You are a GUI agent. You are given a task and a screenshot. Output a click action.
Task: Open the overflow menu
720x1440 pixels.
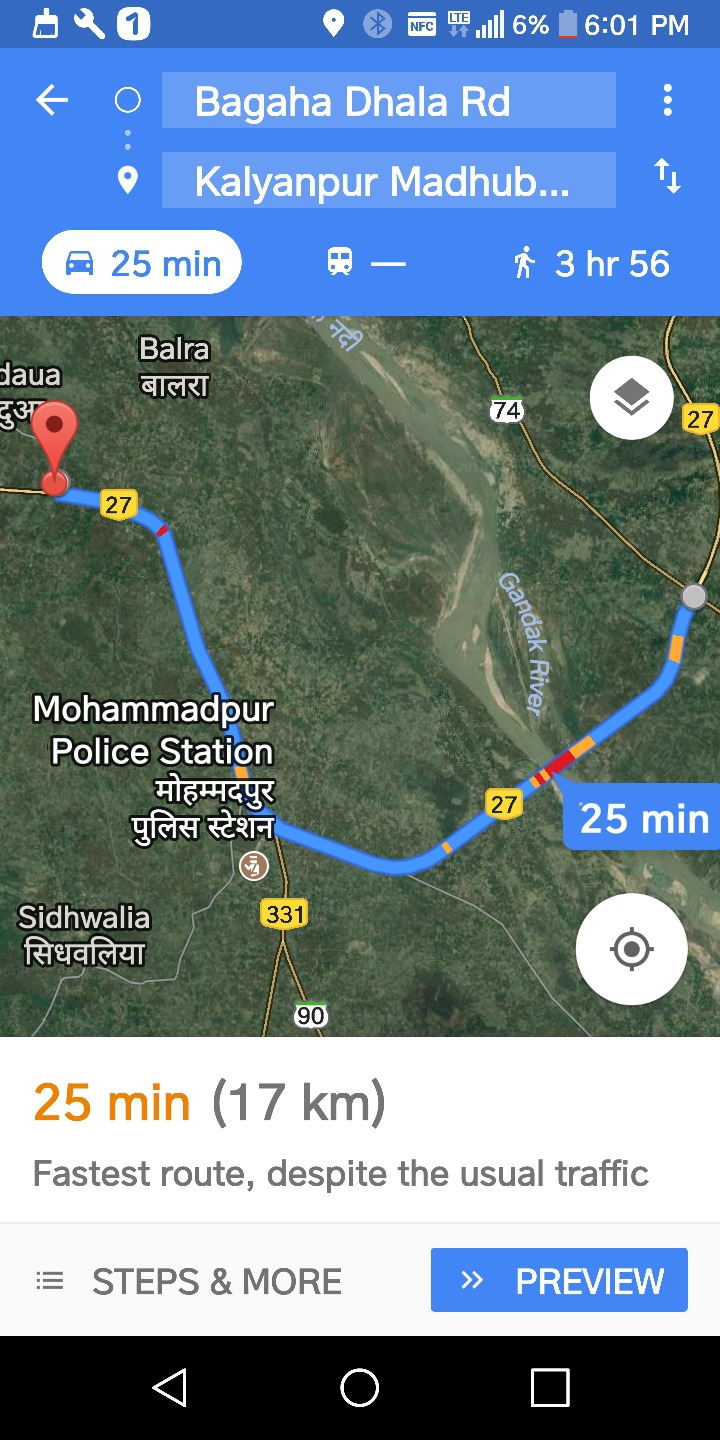pos(667,100)
